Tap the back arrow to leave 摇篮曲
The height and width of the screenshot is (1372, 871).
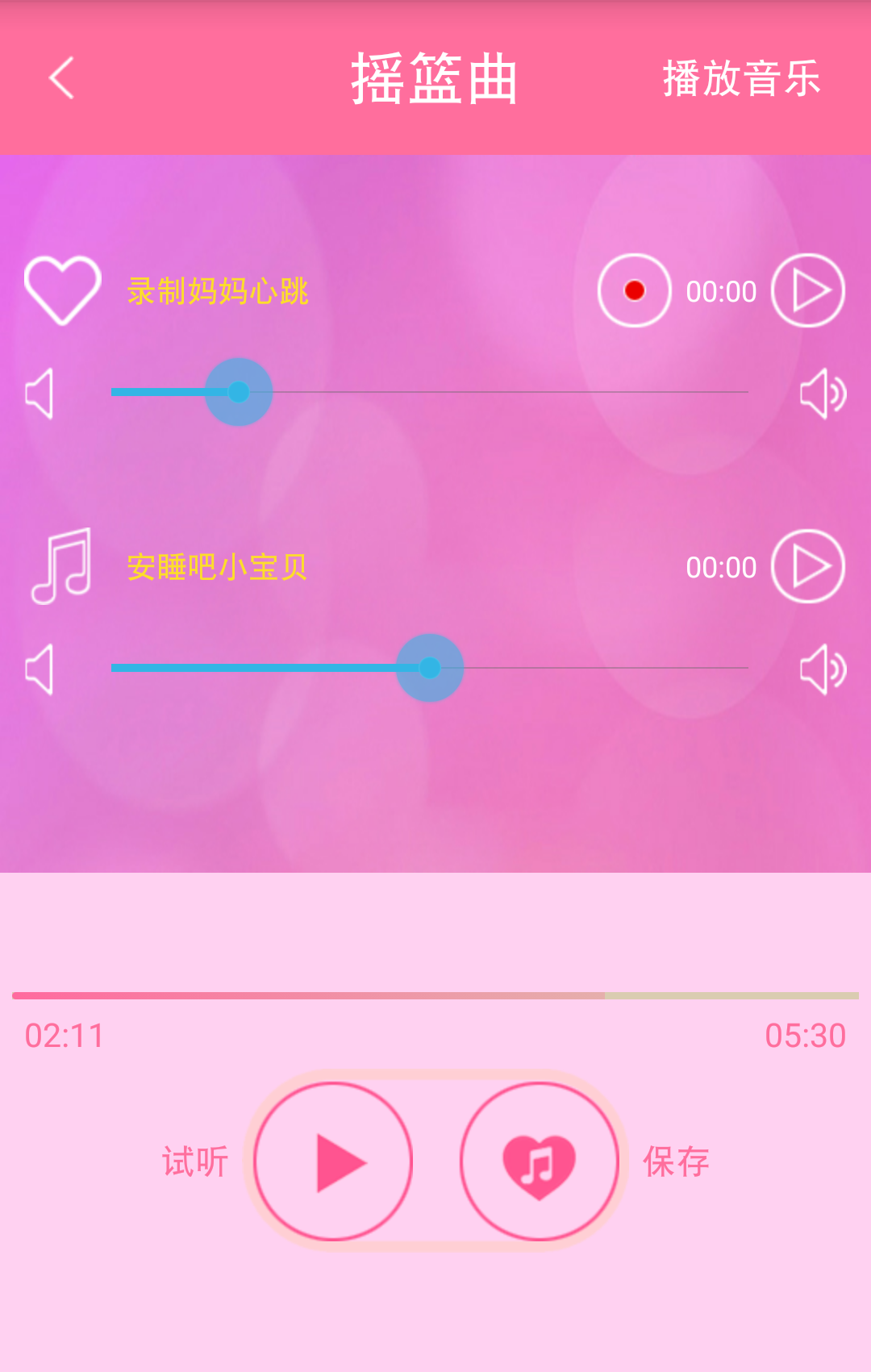(x=62, y=78)
